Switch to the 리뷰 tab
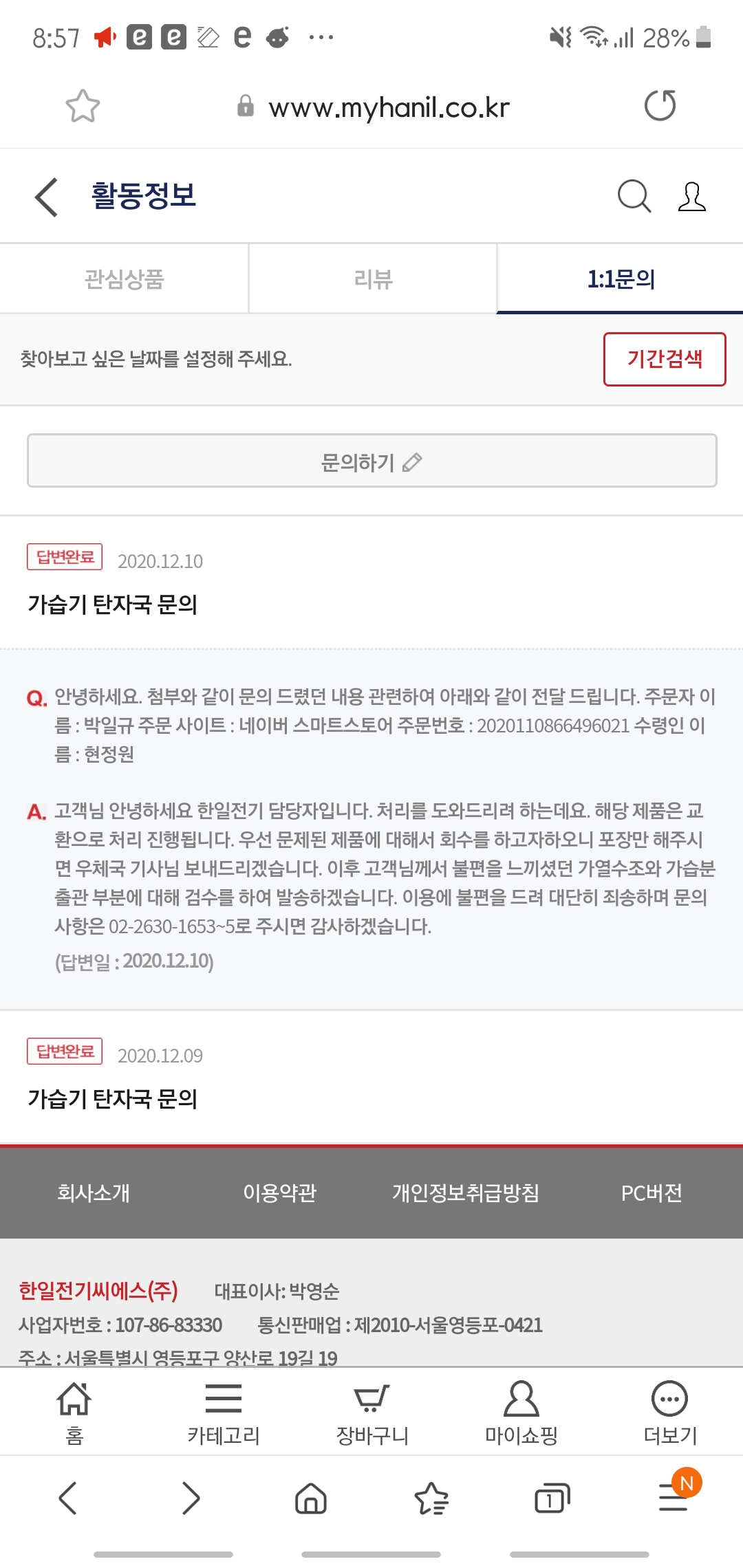The width and height of the screenshot is (743, 1568). tap(372, 279)
